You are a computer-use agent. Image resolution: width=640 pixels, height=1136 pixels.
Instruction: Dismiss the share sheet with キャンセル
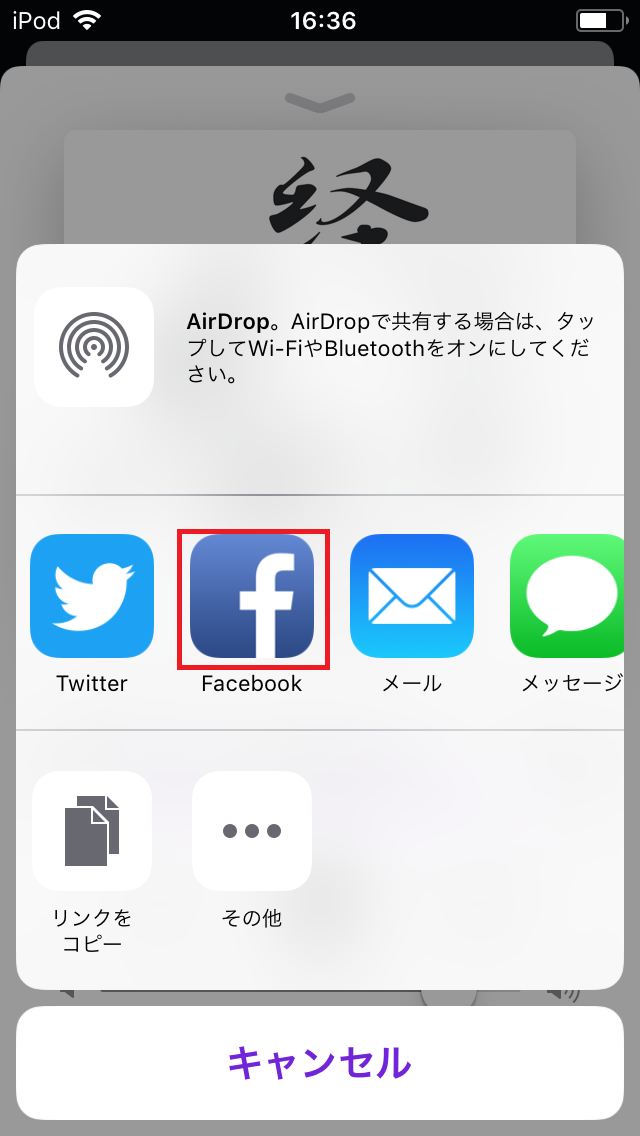pyautogui.click(x=320, y=1063)
